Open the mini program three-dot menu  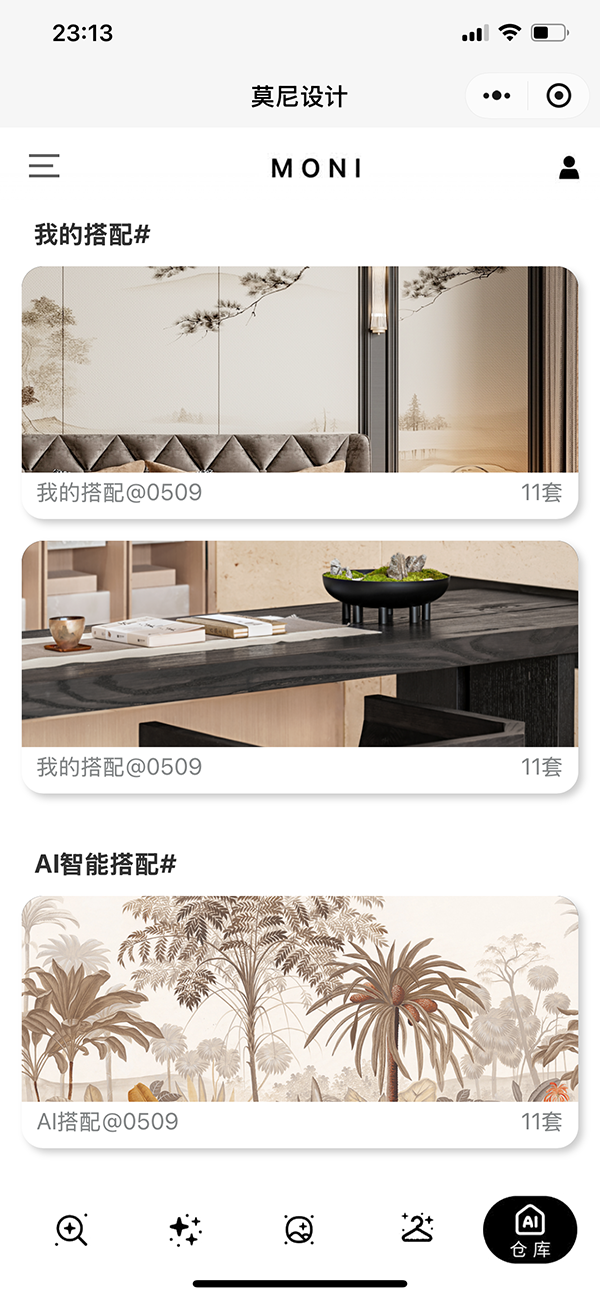[496, 96]
